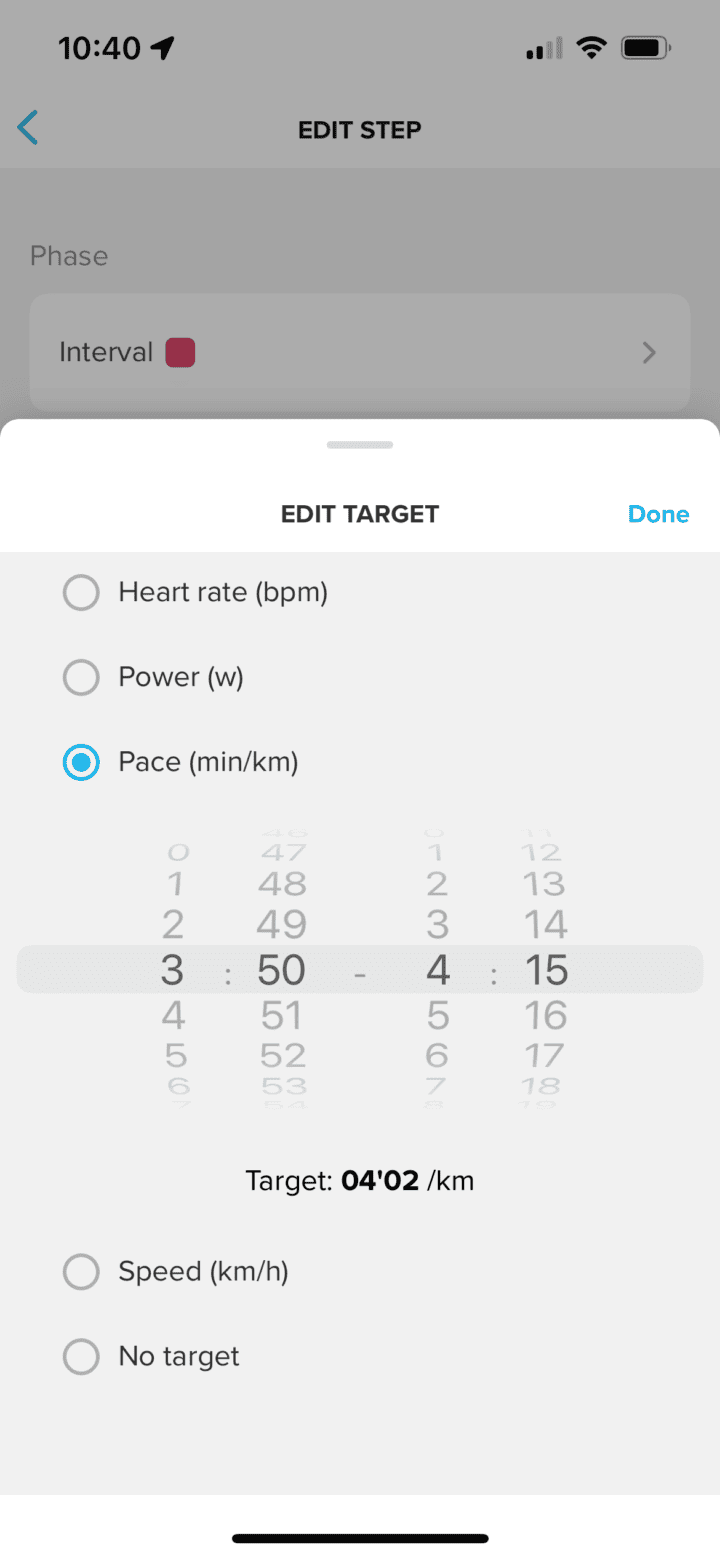Tap 5 in the upper-bound minutes wheel

coord(438,1016)
